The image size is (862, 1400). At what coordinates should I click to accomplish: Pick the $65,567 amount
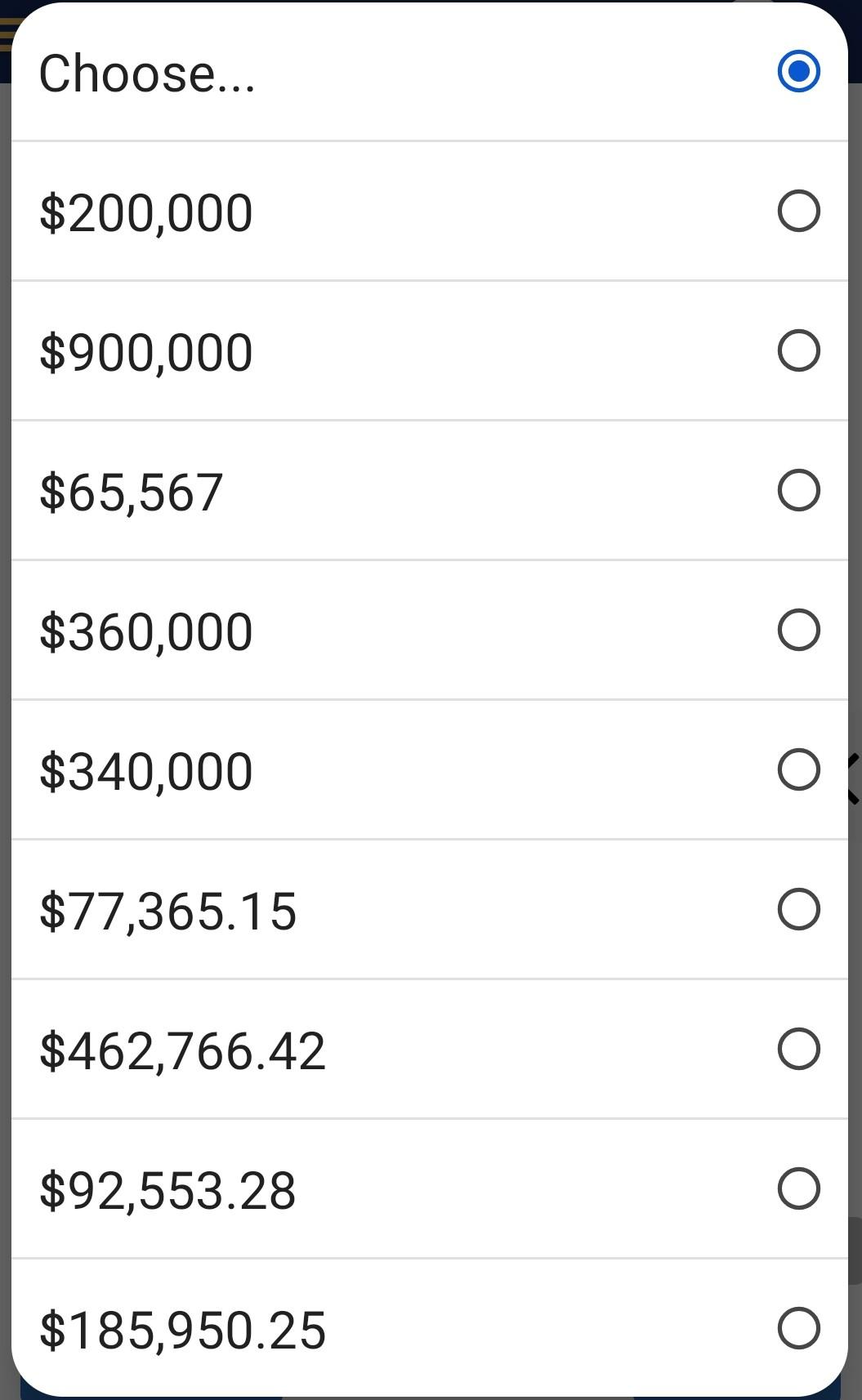[x=429, y=491]
